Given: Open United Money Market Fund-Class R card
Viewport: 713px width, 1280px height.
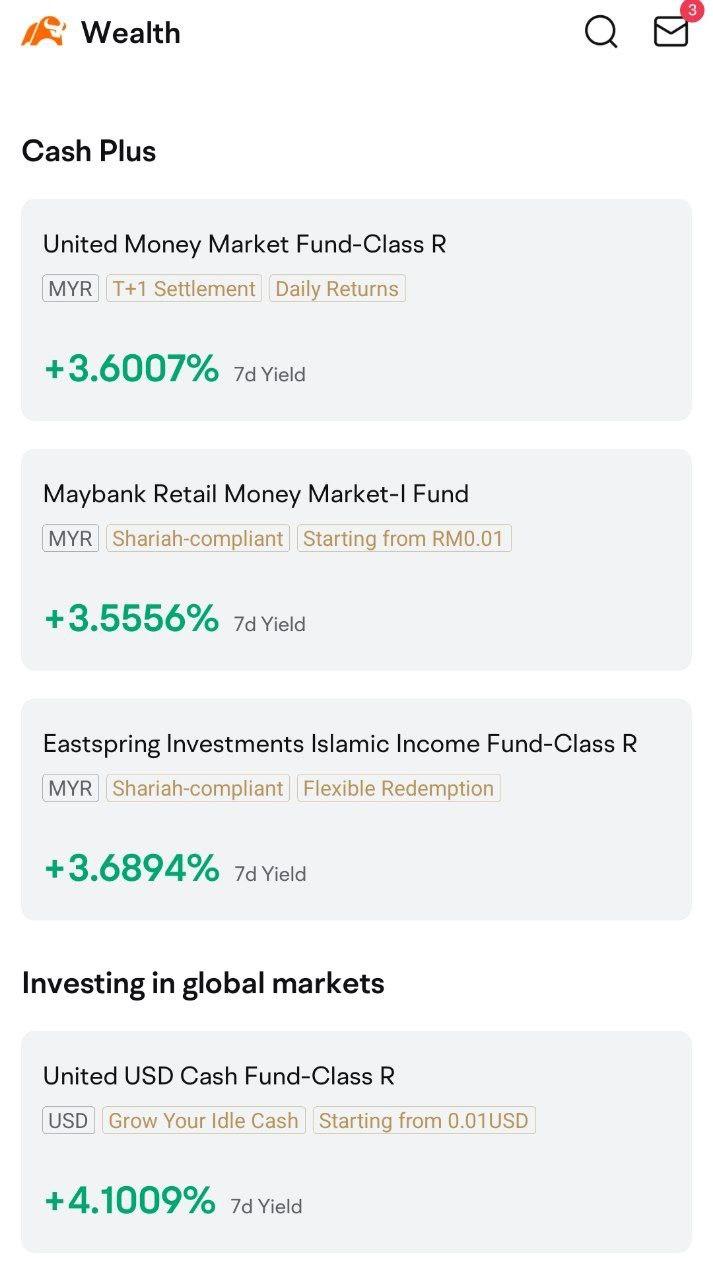Looking at the screenshot, I should coord(356,310).
